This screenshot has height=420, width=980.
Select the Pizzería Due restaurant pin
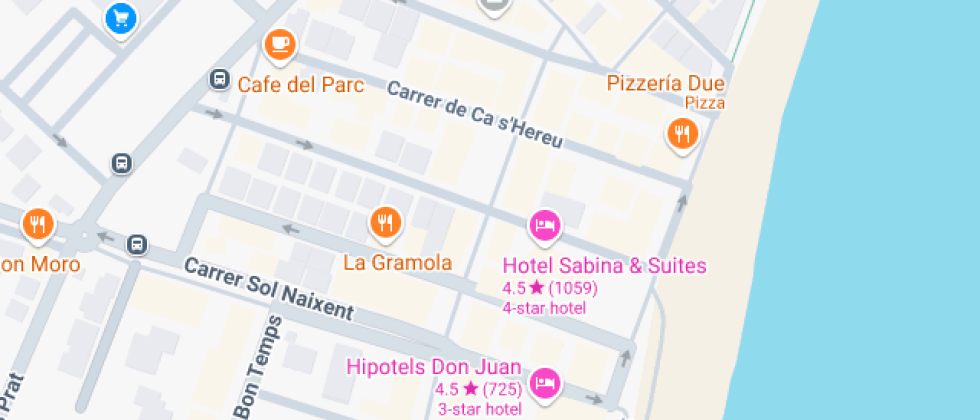click(682, 133)
